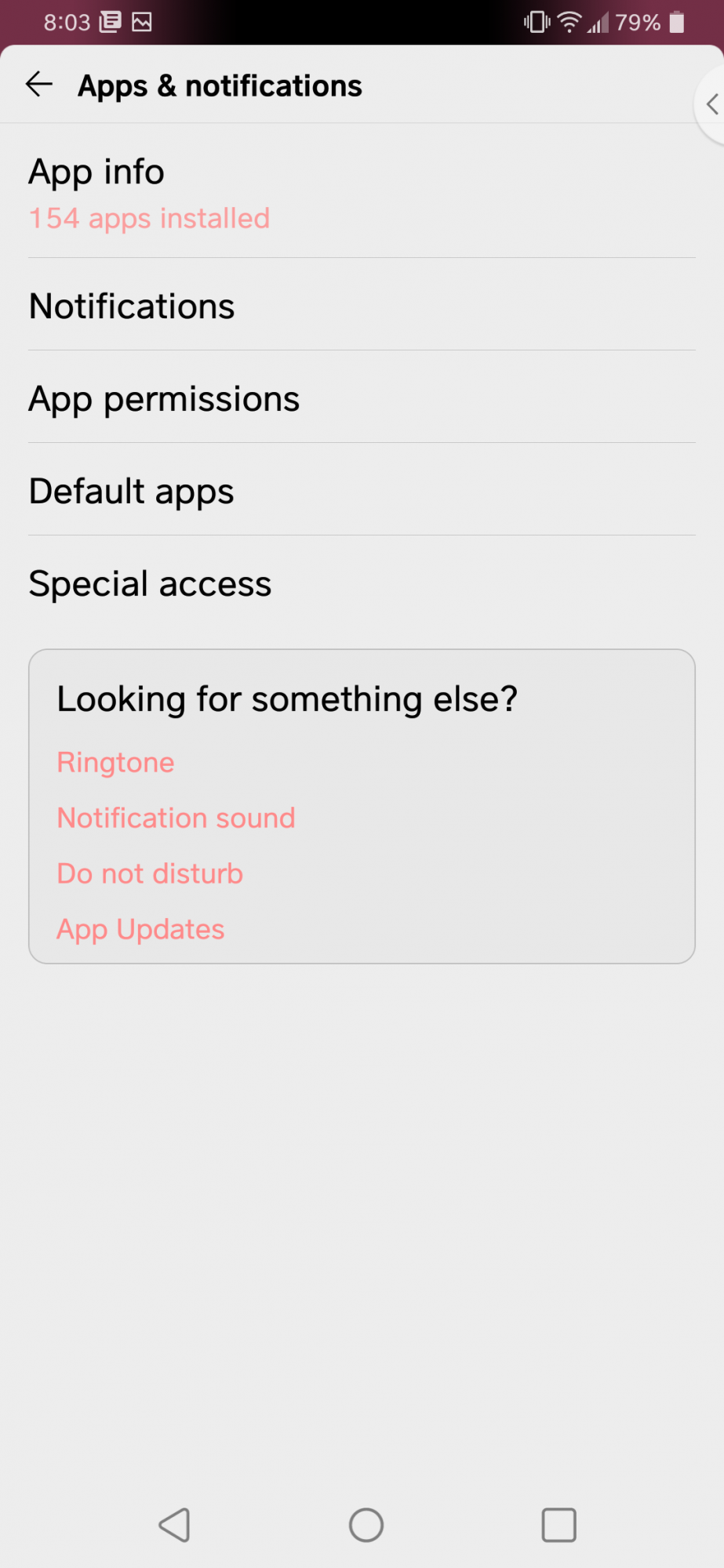Go back using the header arrow
The height and width of the screenshot is (1568, 724).
click(x=38, y=84)
